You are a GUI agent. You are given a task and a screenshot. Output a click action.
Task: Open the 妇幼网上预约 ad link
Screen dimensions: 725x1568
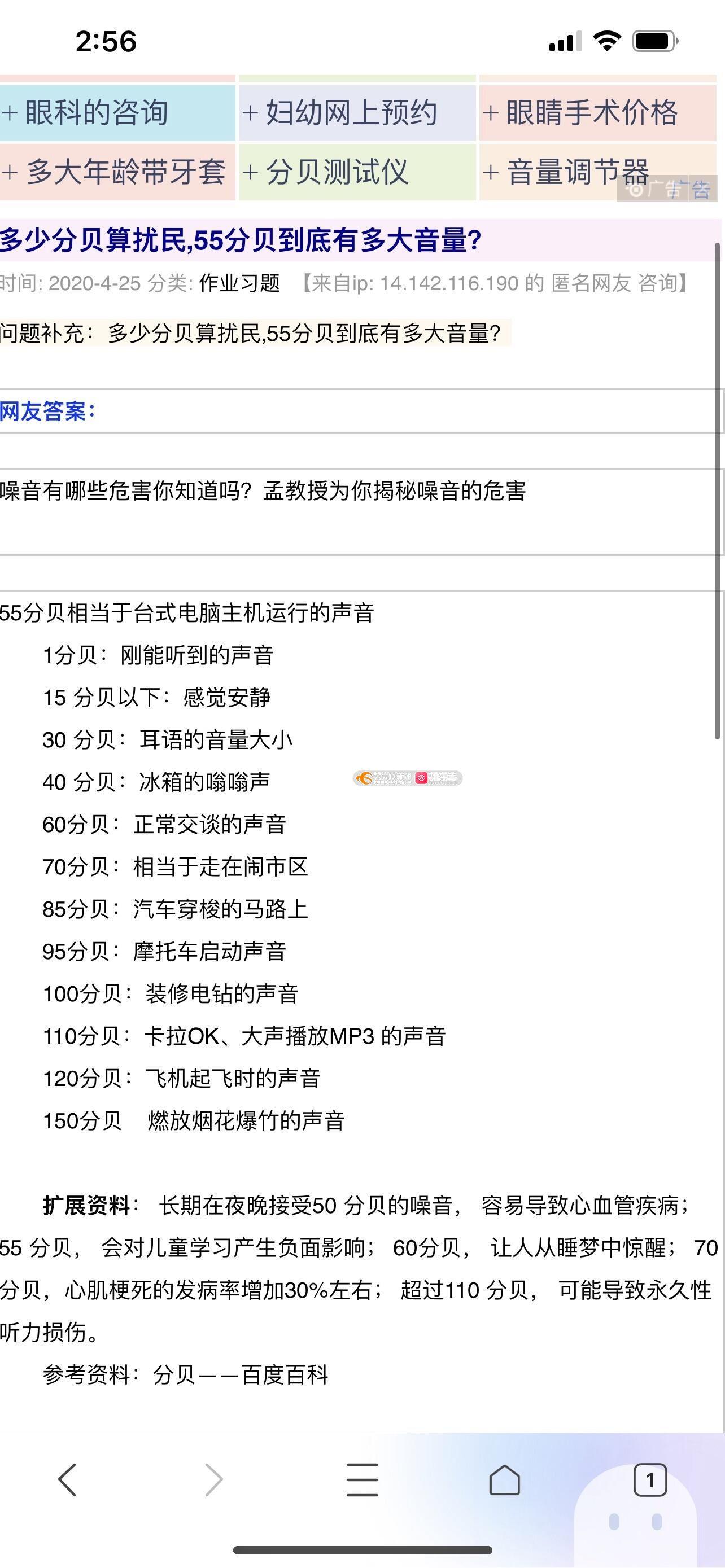(357, 113)
